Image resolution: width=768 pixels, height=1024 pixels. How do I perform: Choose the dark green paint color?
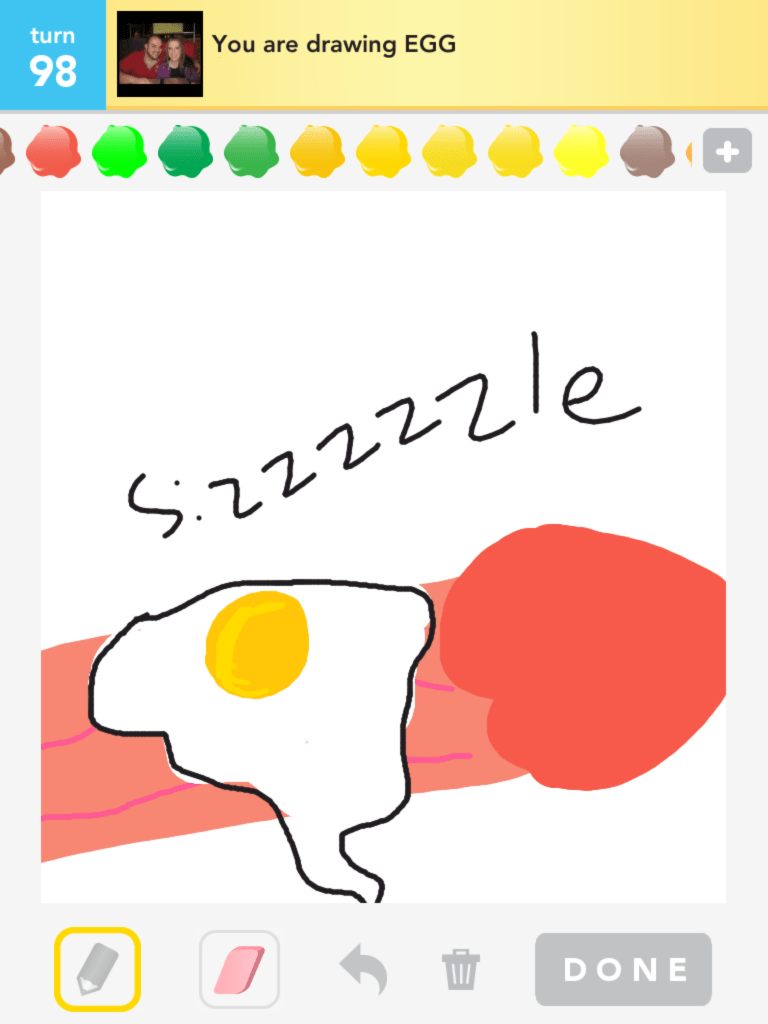186,150
